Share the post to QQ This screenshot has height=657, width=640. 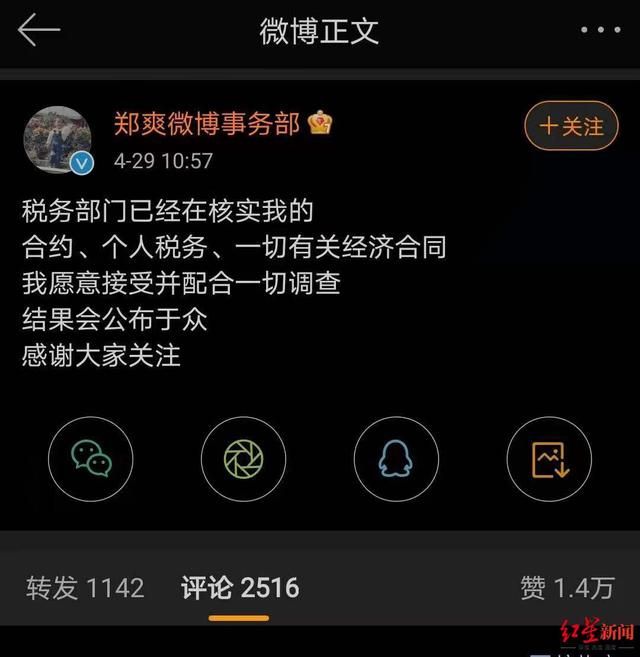click(396, 459)
